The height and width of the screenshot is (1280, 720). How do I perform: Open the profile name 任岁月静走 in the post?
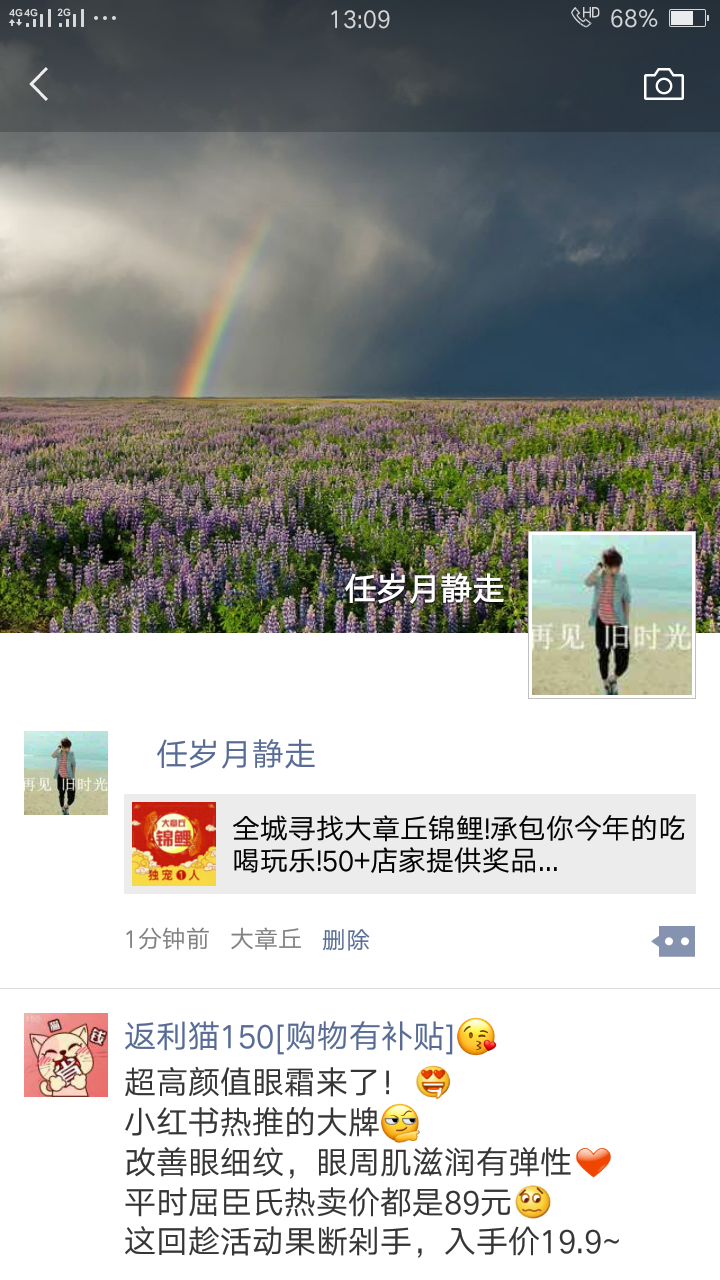[236, 754]
